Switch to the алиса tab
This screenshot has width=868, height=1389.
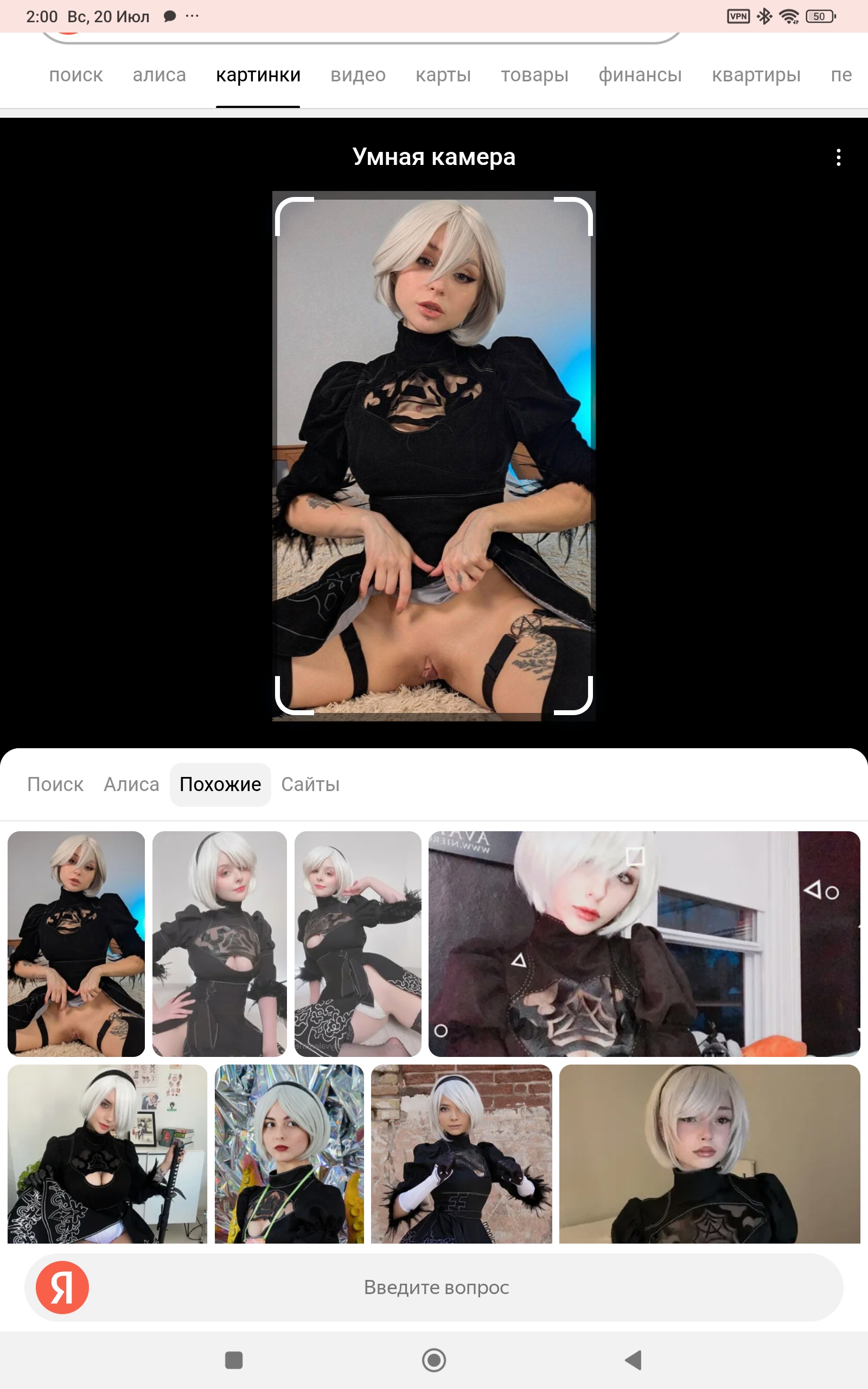[x=159, y=75]
